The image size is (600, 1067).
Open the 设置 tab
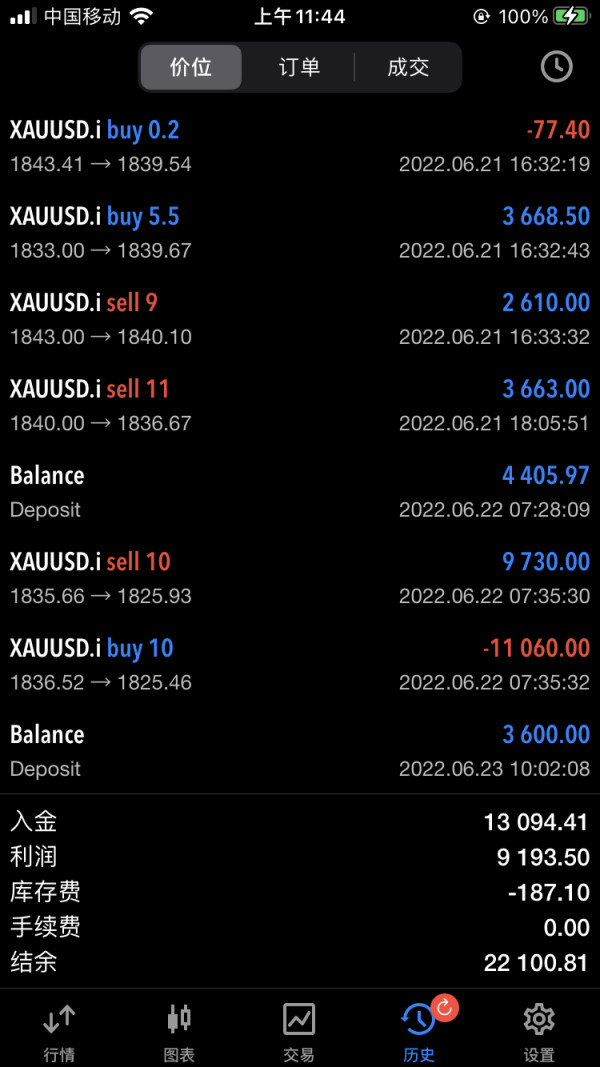[x=539, y=1031]
